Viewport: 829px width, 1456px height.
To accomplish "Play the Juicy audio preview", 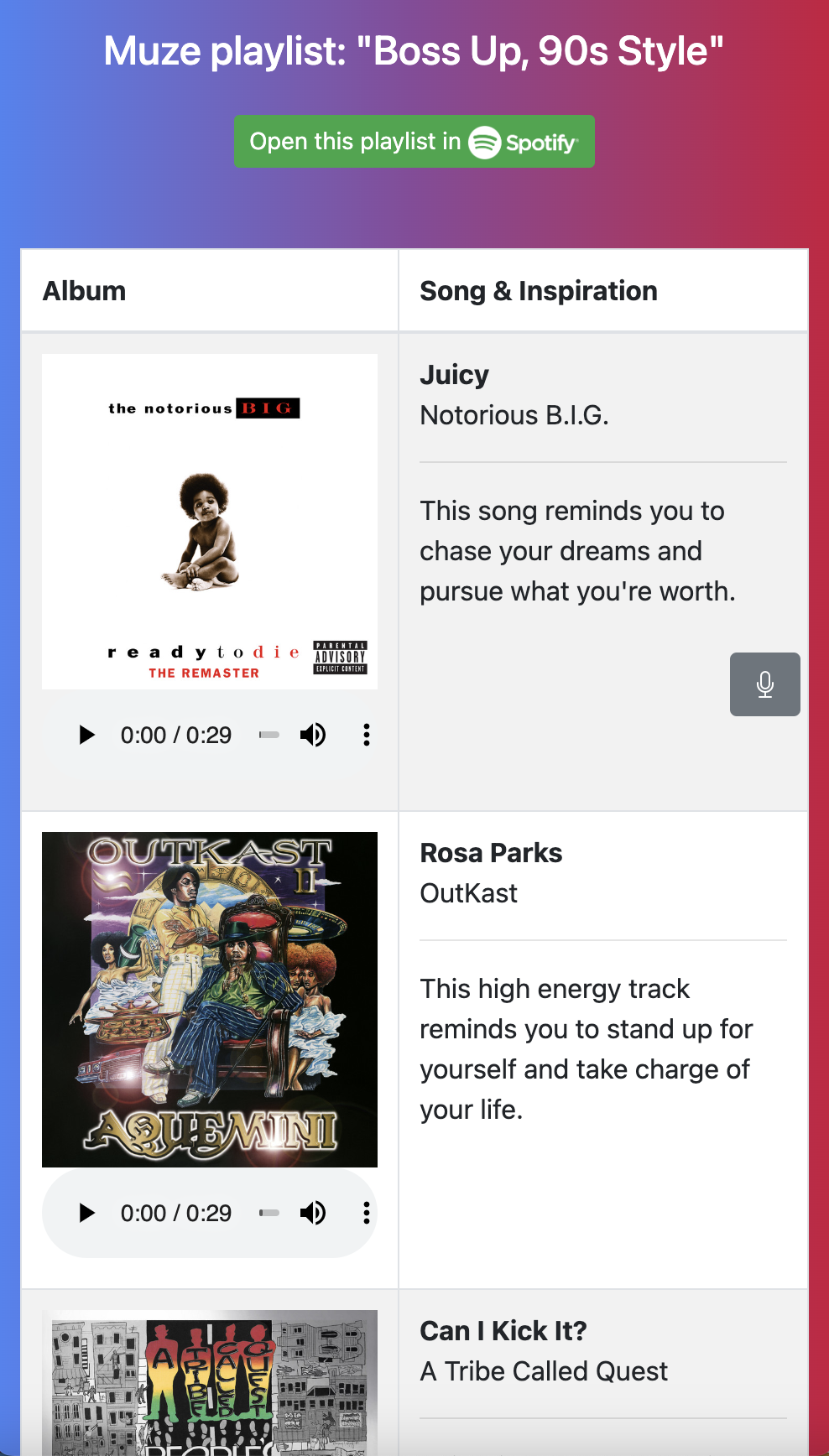I will click(x=86, y=736).
